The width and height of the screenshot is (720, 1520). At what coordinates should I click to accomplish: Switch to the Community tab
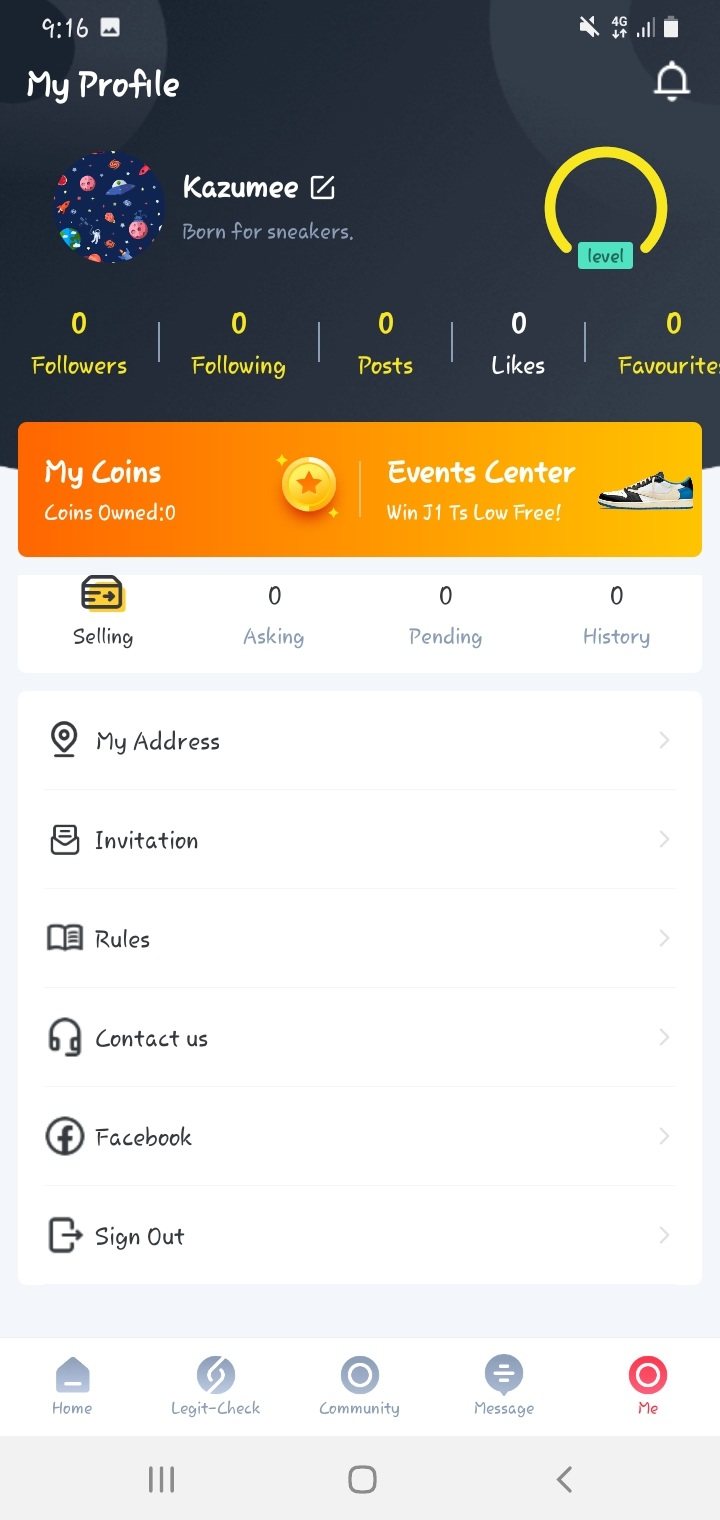click(359, 1386)
